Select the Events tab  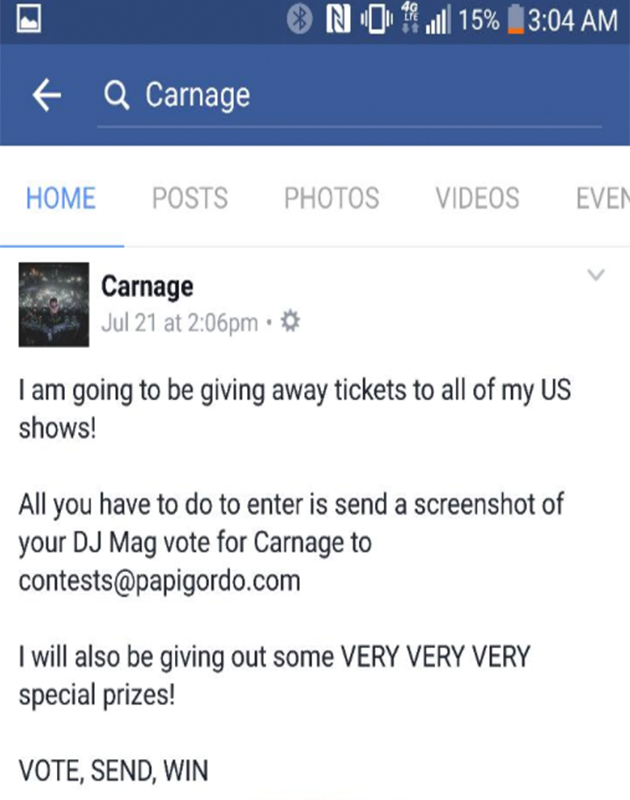click(x=602, y=198)
